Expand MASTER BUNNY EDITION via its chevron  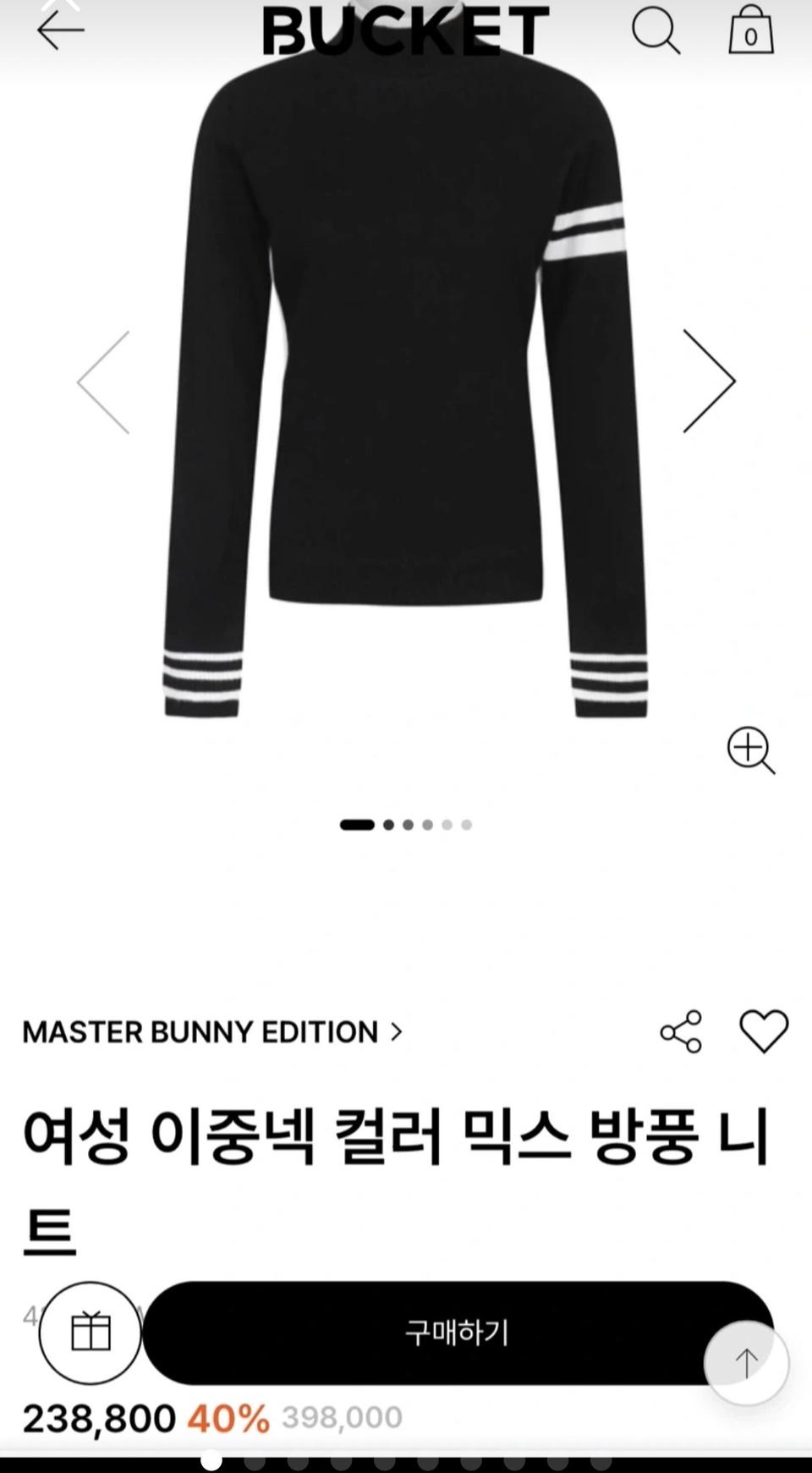[394, 1032]
